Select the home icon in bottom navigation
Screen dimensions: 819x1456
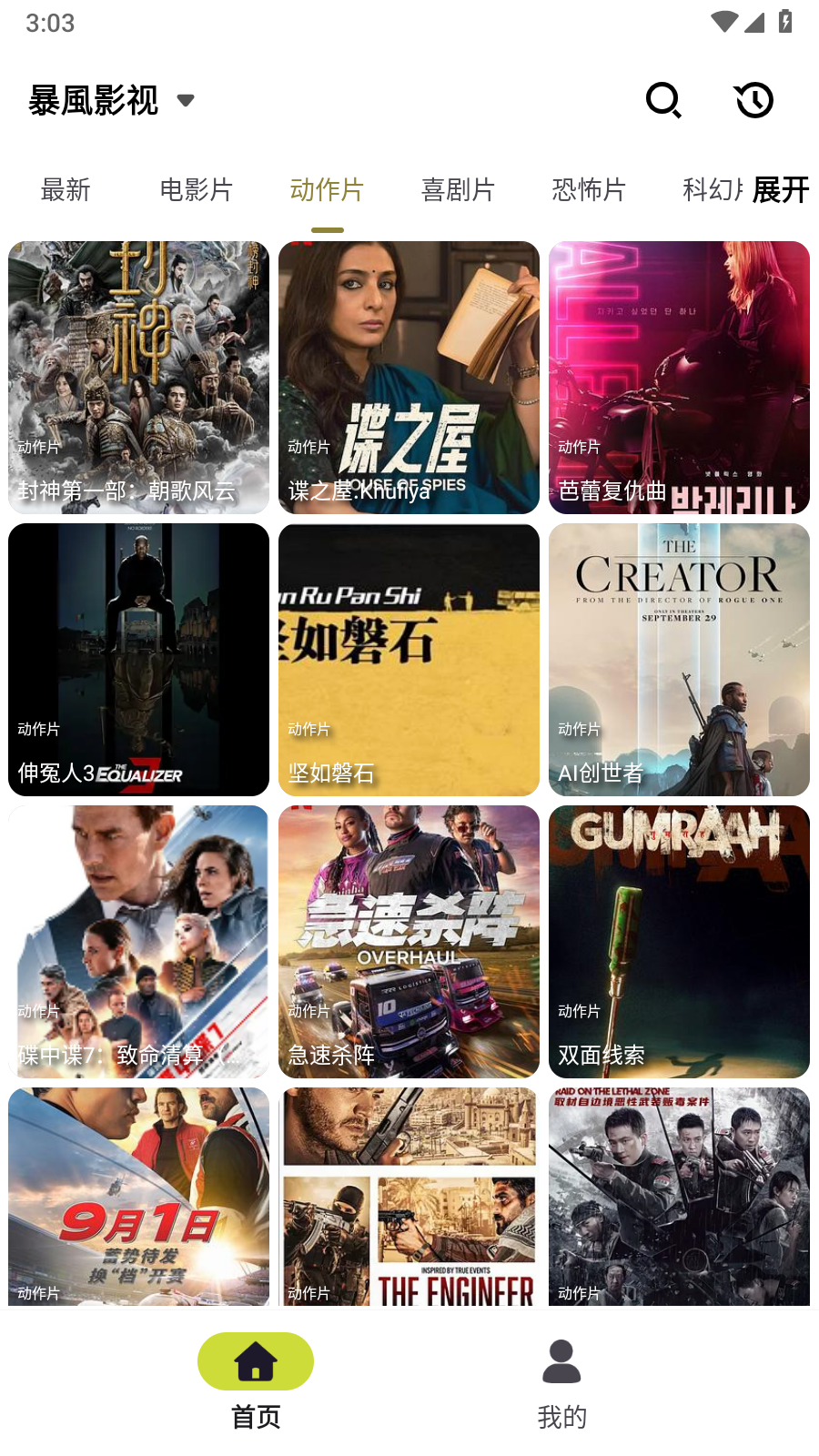(255, 1360)
